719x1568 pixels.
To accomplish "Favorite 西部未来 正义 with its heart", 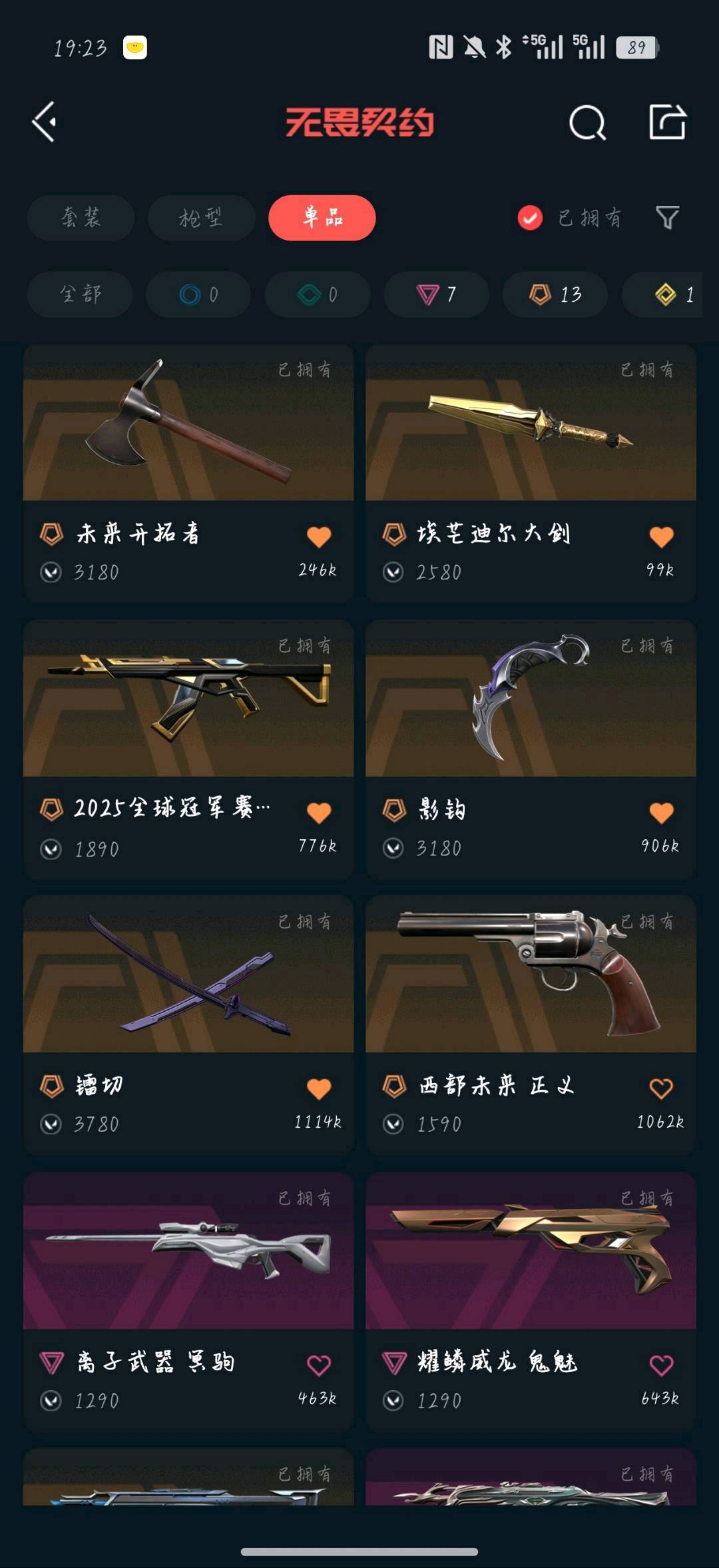I will (x=661, y=1088).
